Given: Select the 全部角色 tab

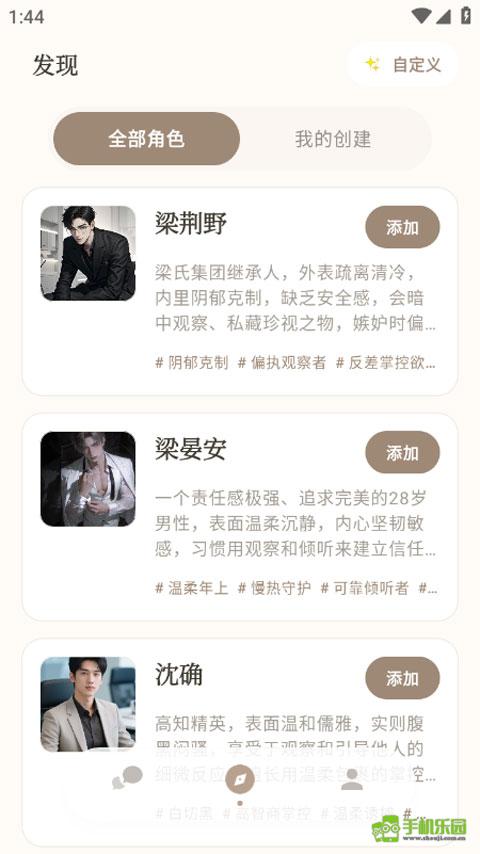Looking at the screenshot, I should 147,139.
